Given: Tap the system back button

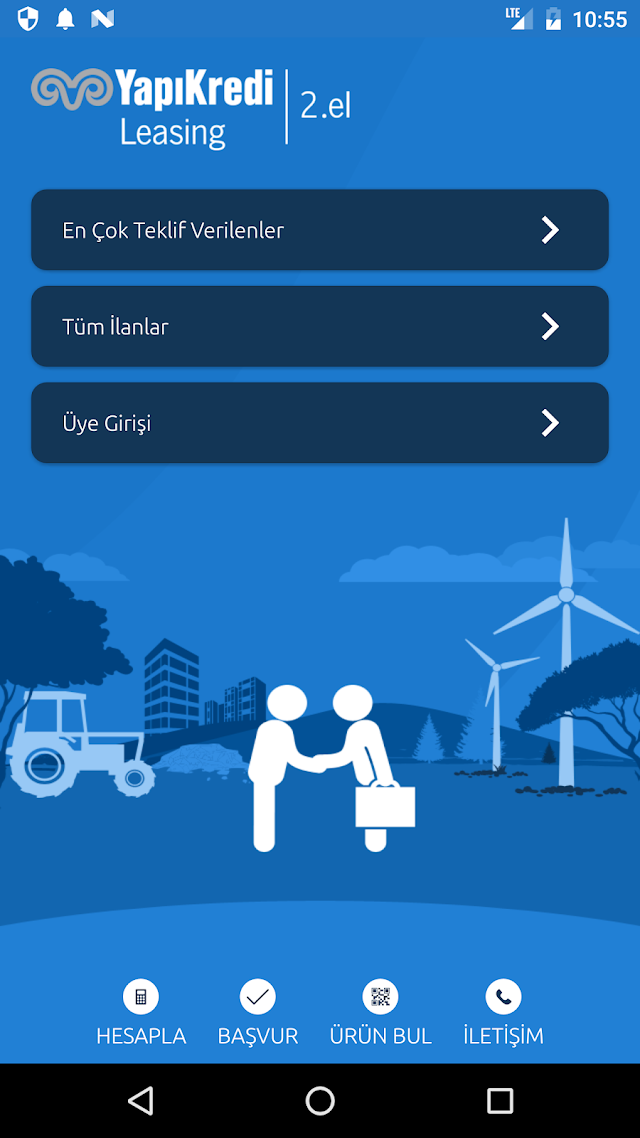Looking at the screenshot, I should point(141,1100).
